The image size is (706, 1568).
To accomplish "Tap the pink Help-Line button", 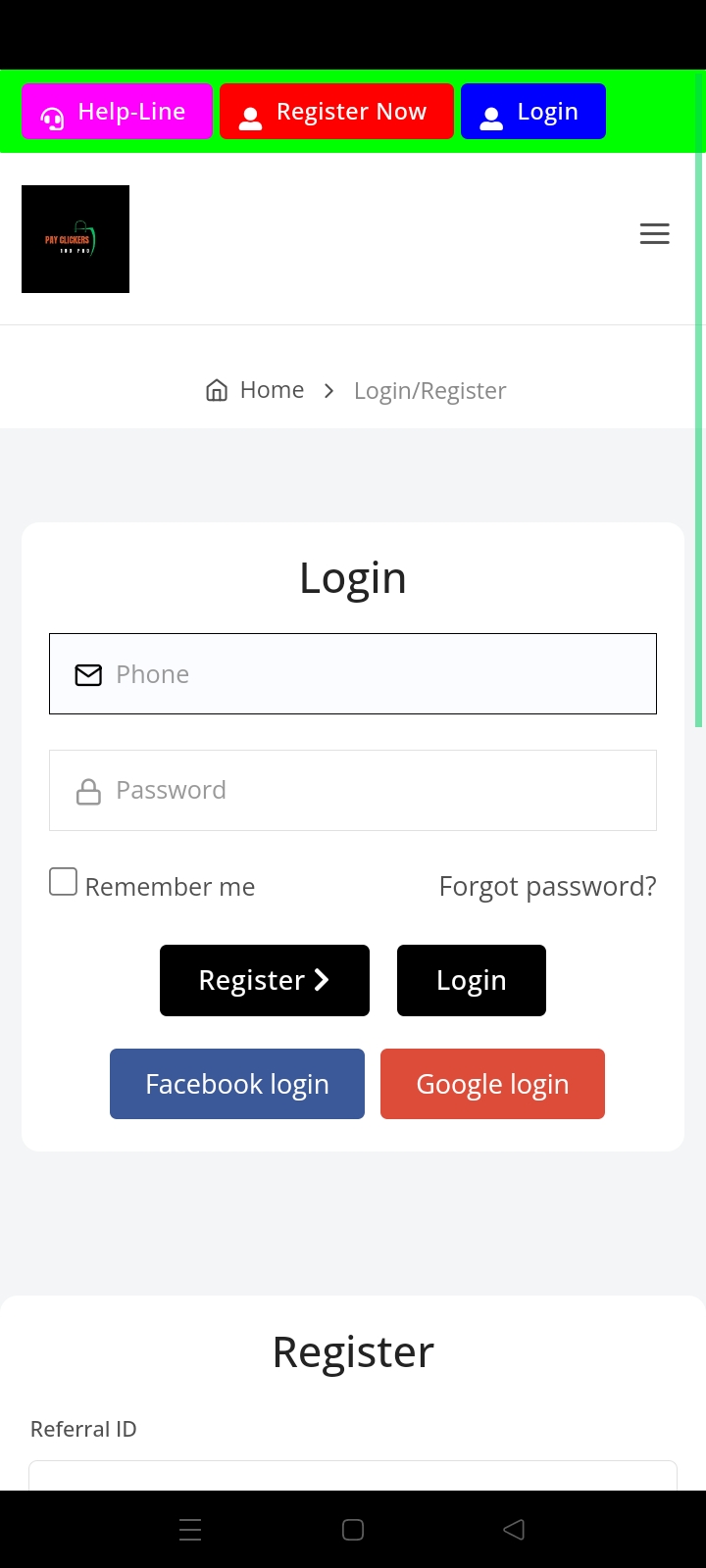I will point(117,112).
